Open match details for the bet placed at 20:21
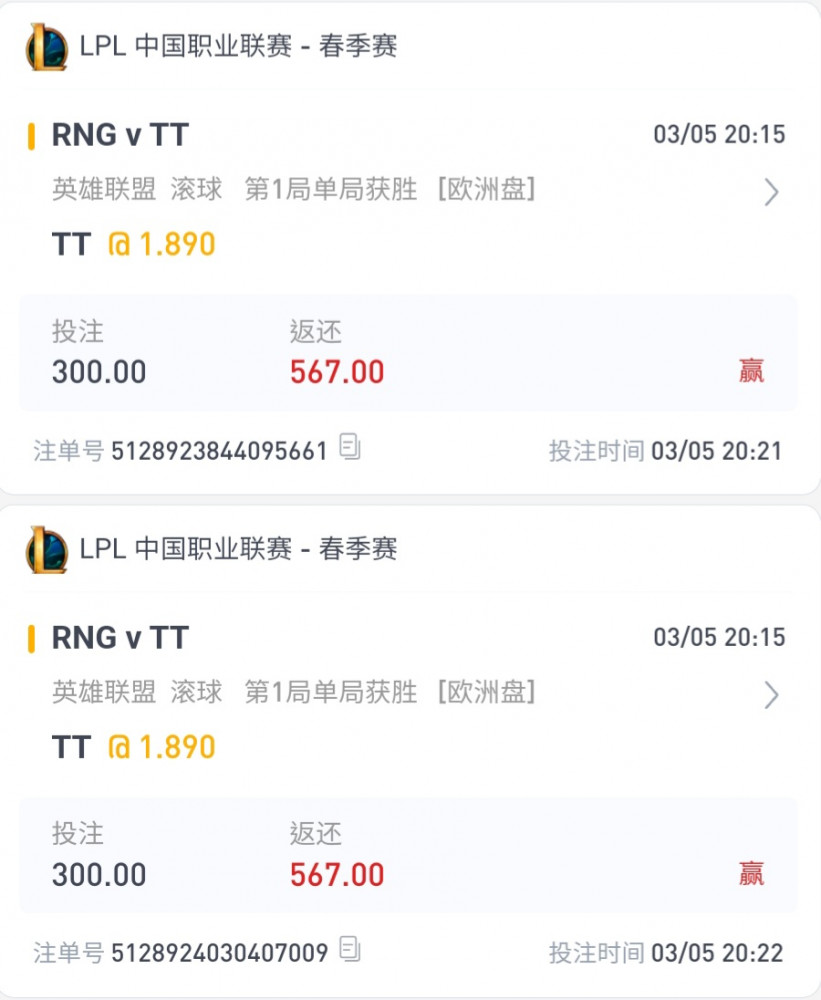821x1000 pixels. (x=771, y=192)
